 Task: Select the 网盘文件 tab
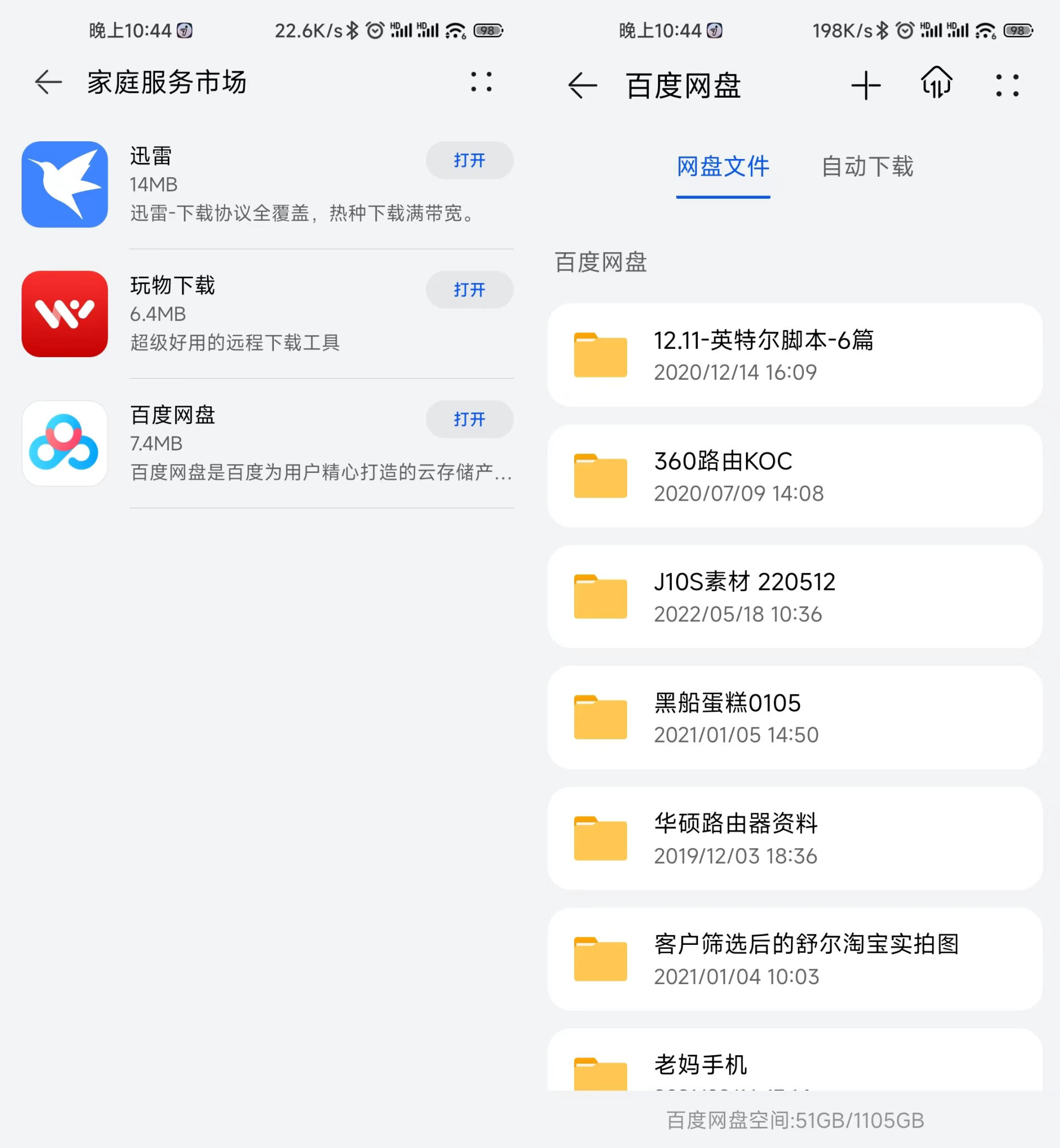pyautogui.click(x=723, y=167)
